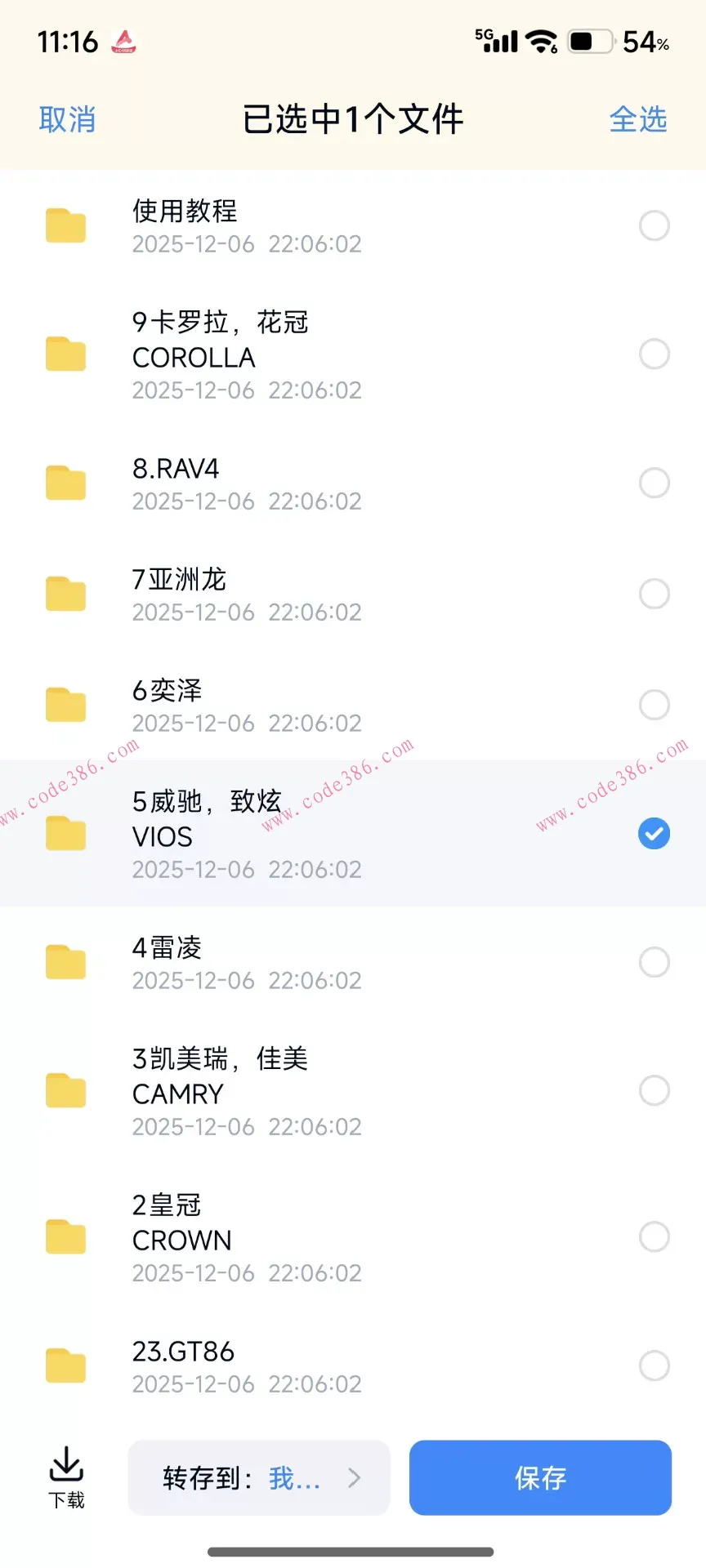706x1568 pixels.
Task: Select the 3凯美瑞 CAMRY folder checkbox
Action: pyautogui.click(x=654, y=1090)
